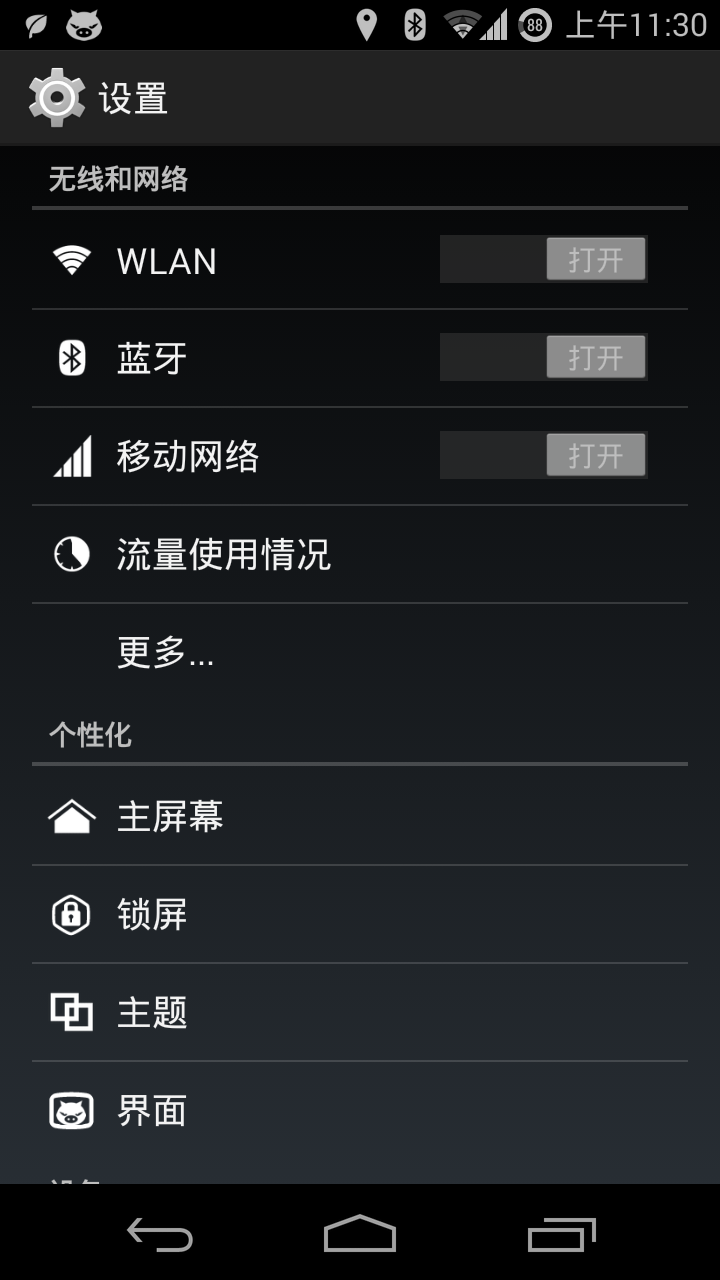The image size is (720, 1280).
Task: Toggle the 蓝牙 (Bluetooth) switch
Action: tap(544, 358)
